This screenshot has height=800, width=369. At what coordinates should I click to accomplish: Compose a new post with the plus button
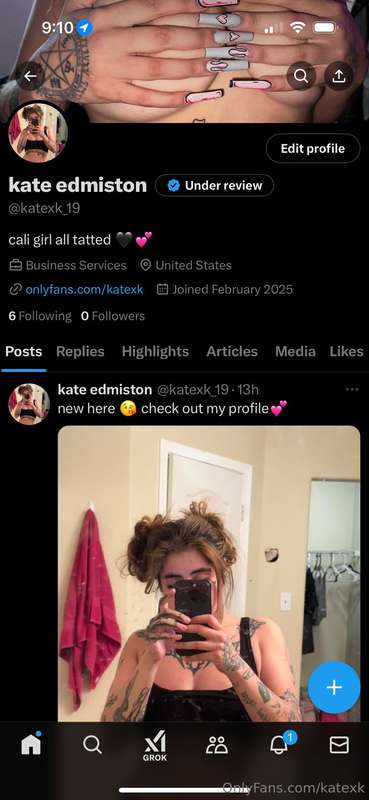(334, 687)
